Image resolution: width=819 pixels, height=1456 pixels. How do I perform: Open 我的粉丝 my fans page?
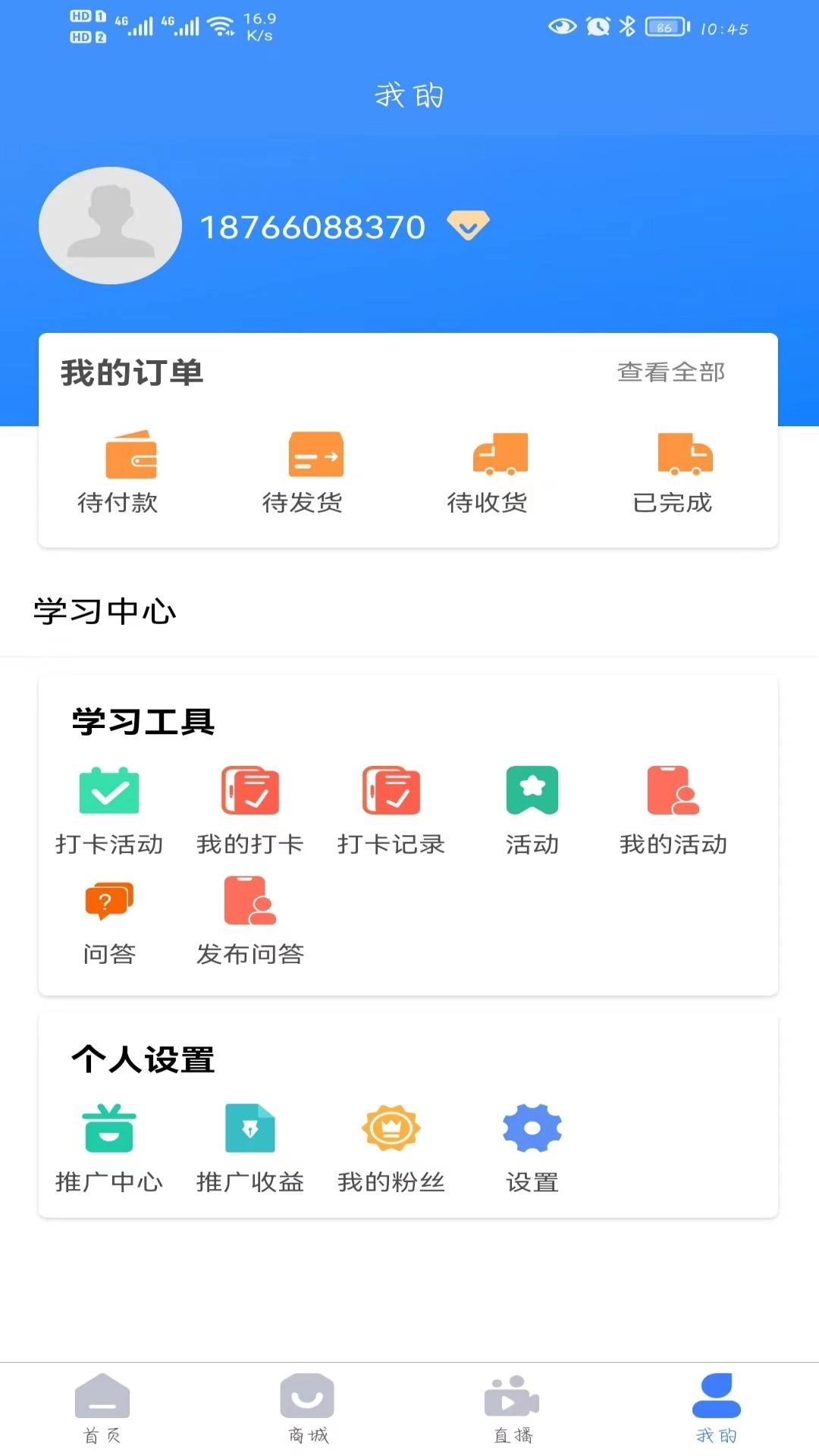[x=391, y=1145]
